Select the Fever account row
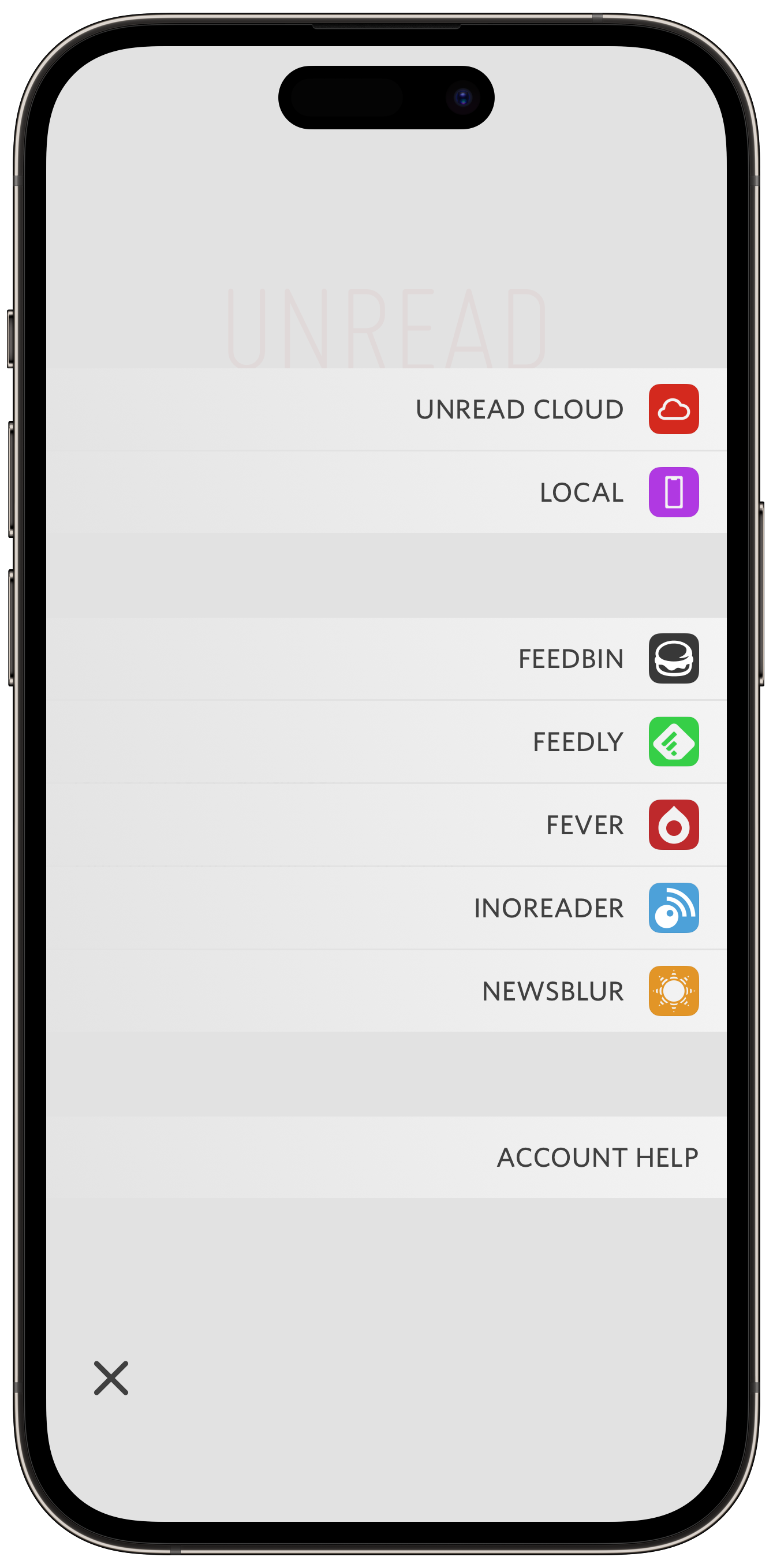The height and width of the screenshot is (1568, 773). (387, 825)
